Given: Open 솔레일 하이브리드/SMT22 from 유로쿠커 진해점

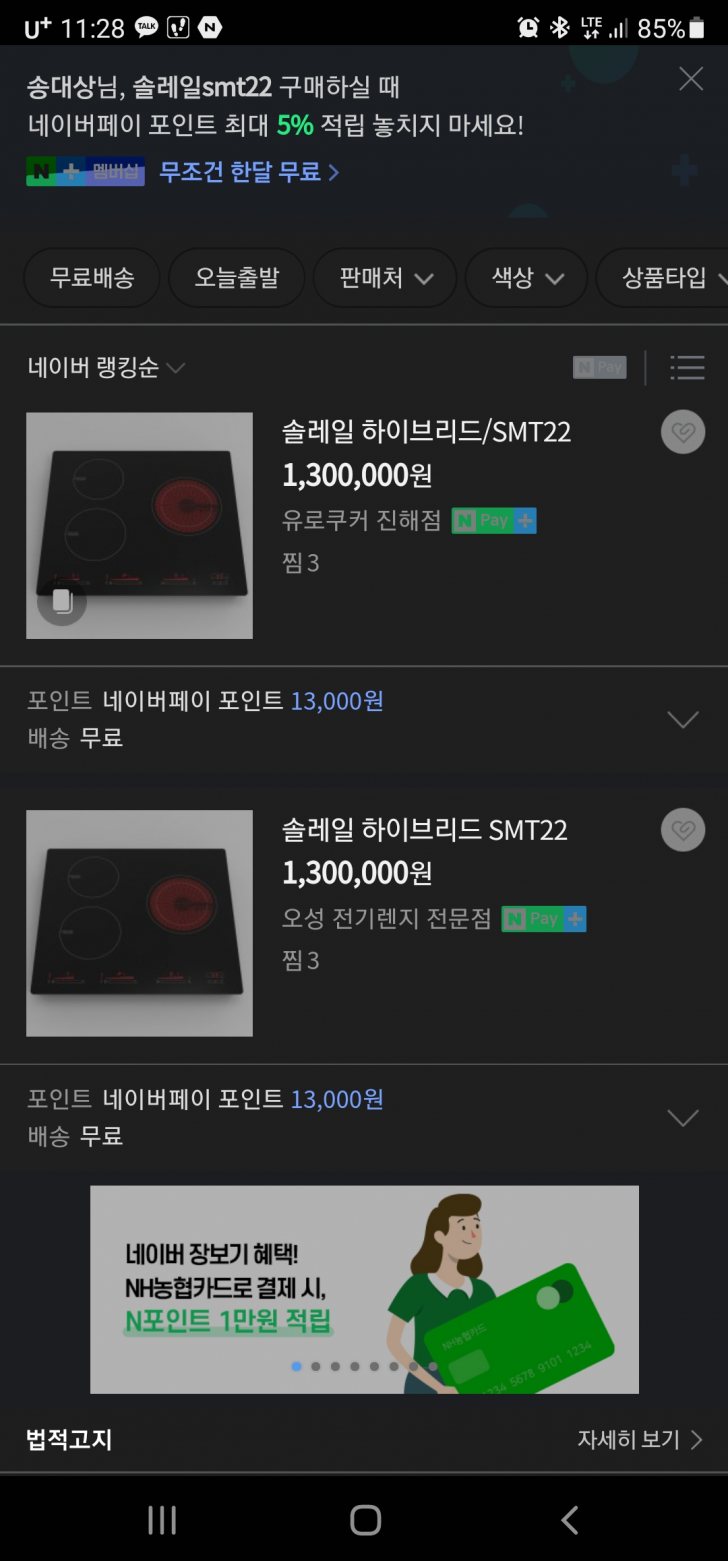Looking at the screenshot, I should click(x=426, y=432).
